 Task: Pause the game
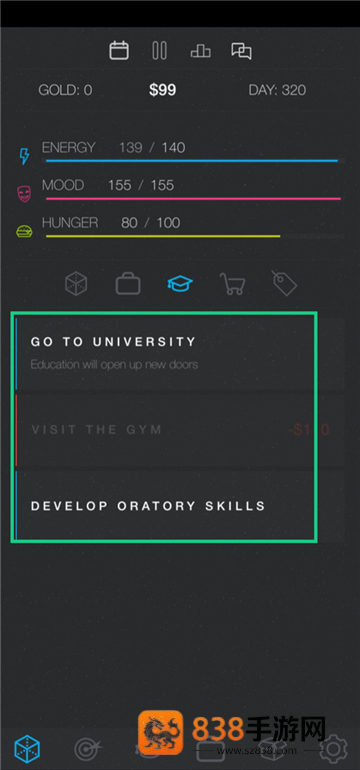coord(160,51)
